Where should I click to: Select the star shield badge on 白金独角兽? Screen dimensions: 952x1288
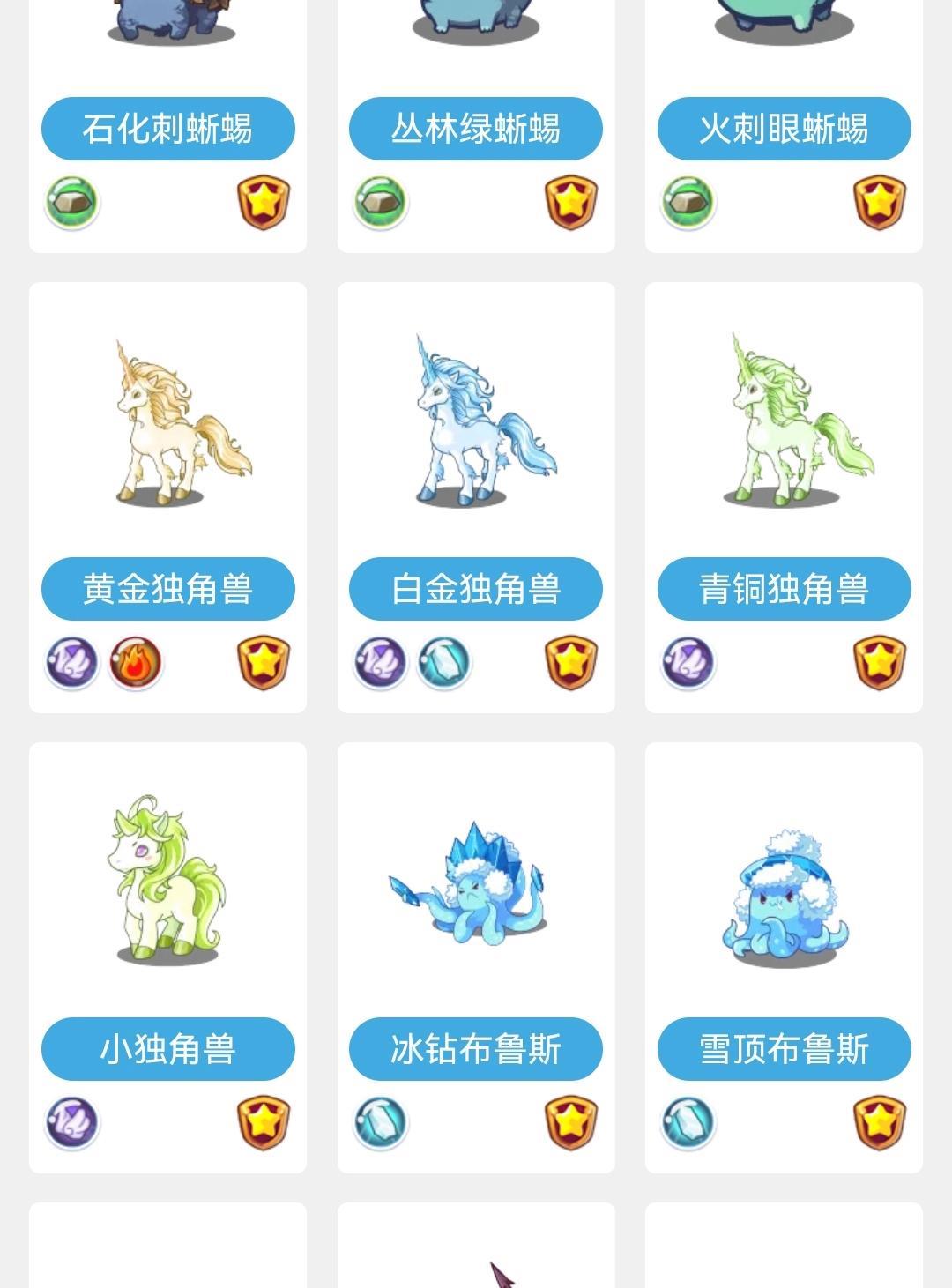[570, 664]
